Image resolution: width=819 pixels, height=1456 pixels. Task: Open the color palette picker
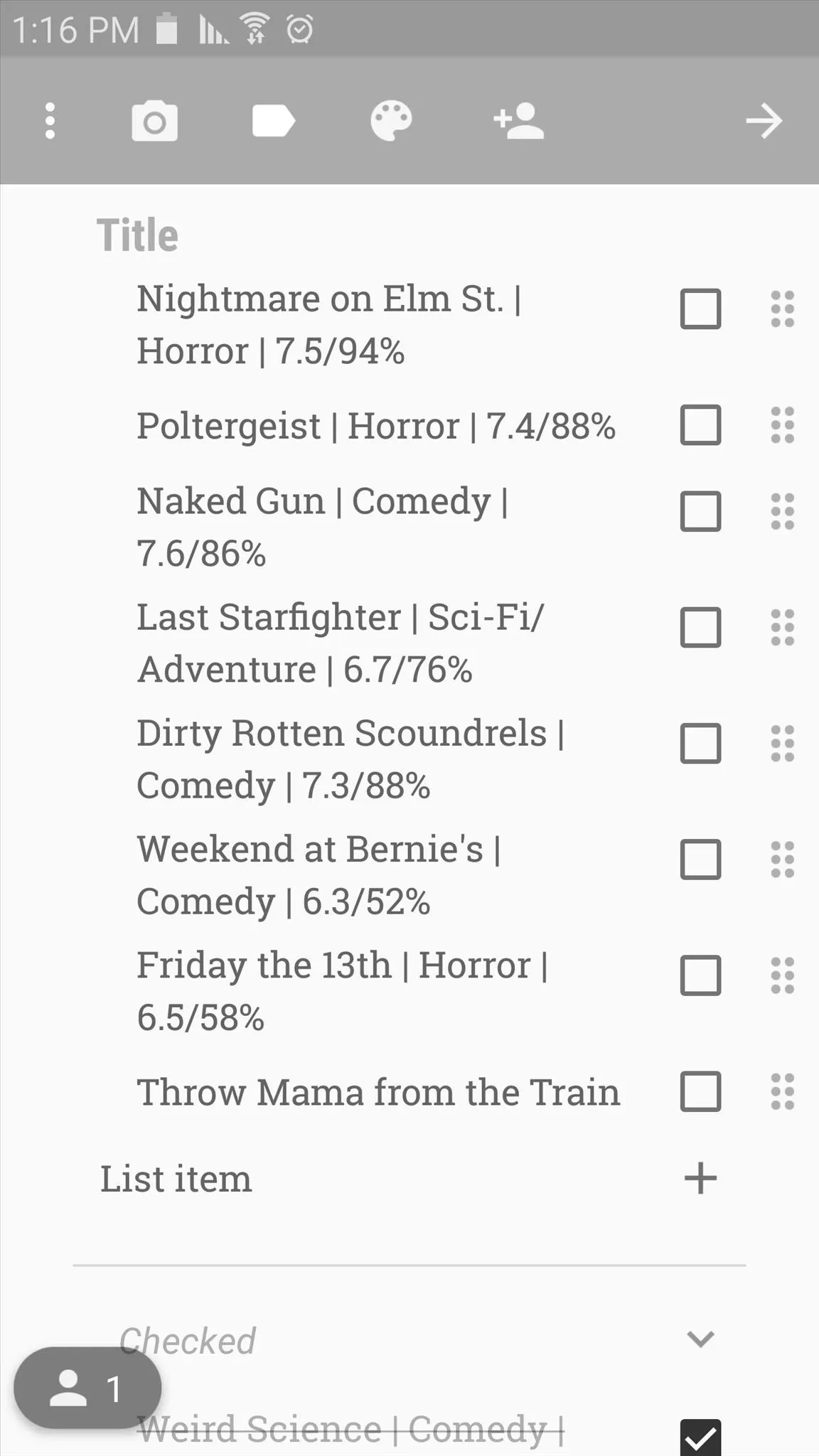(391, 121)
